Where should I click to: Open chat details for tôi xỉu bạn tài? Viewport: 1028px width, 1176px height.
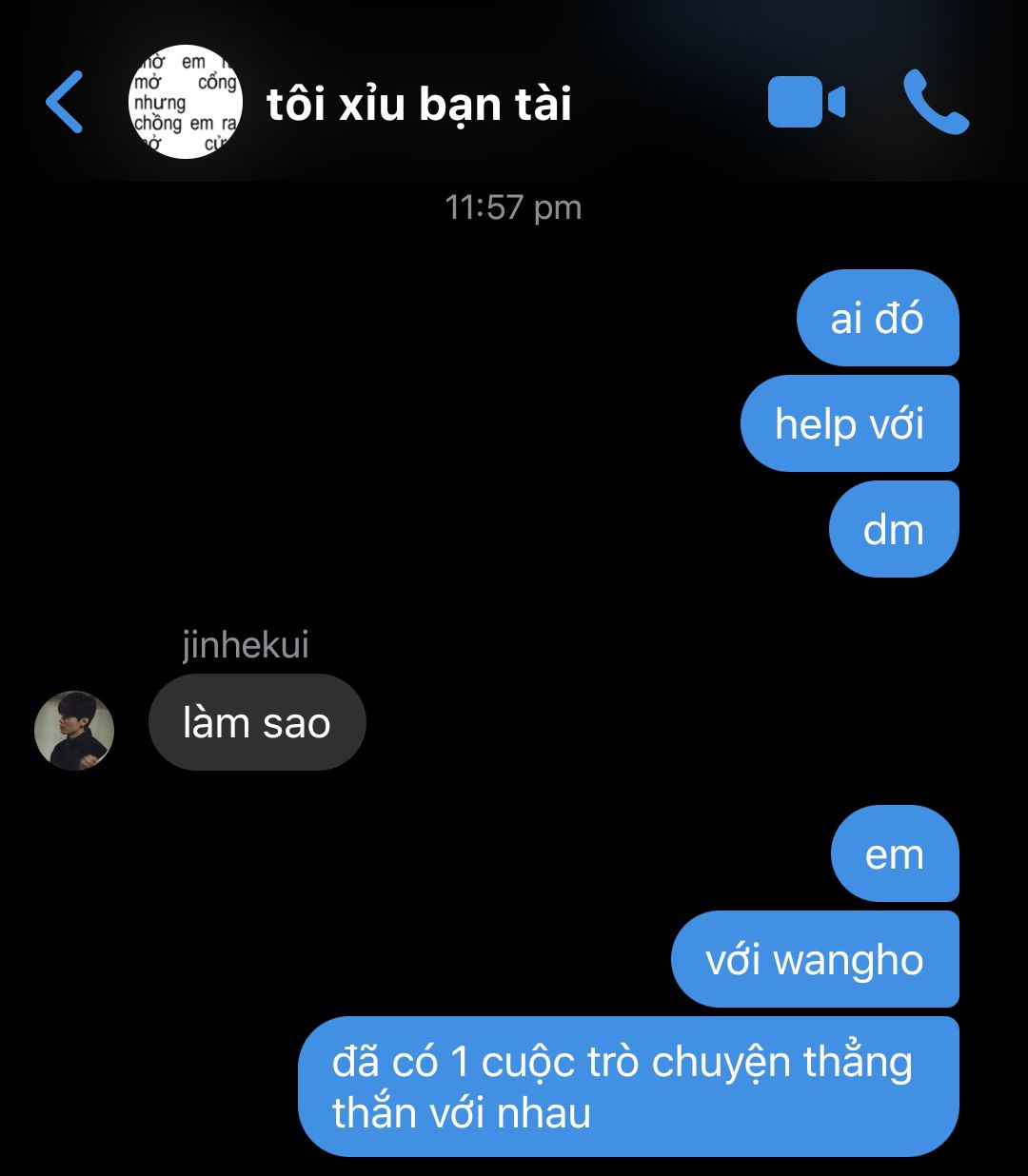(419, 104)
